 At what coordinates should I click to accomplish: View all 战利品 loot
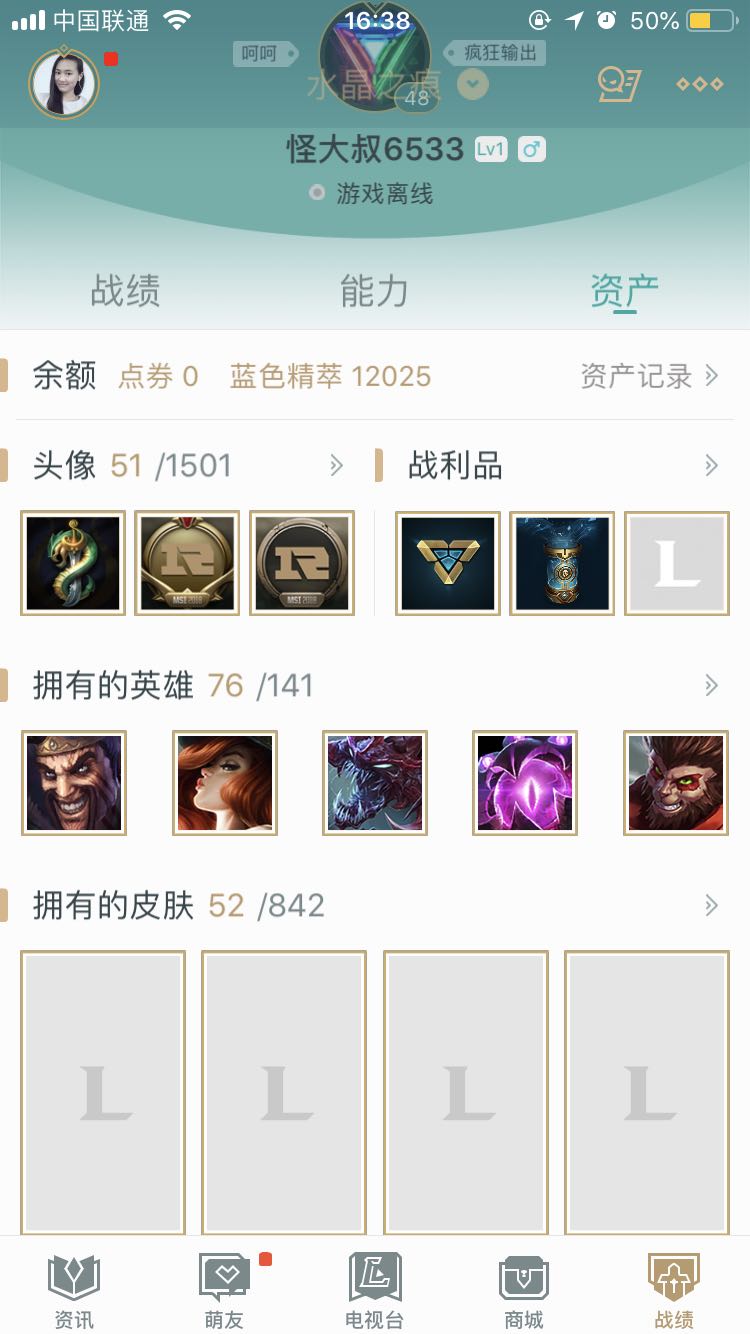click(x=711, y=465)
